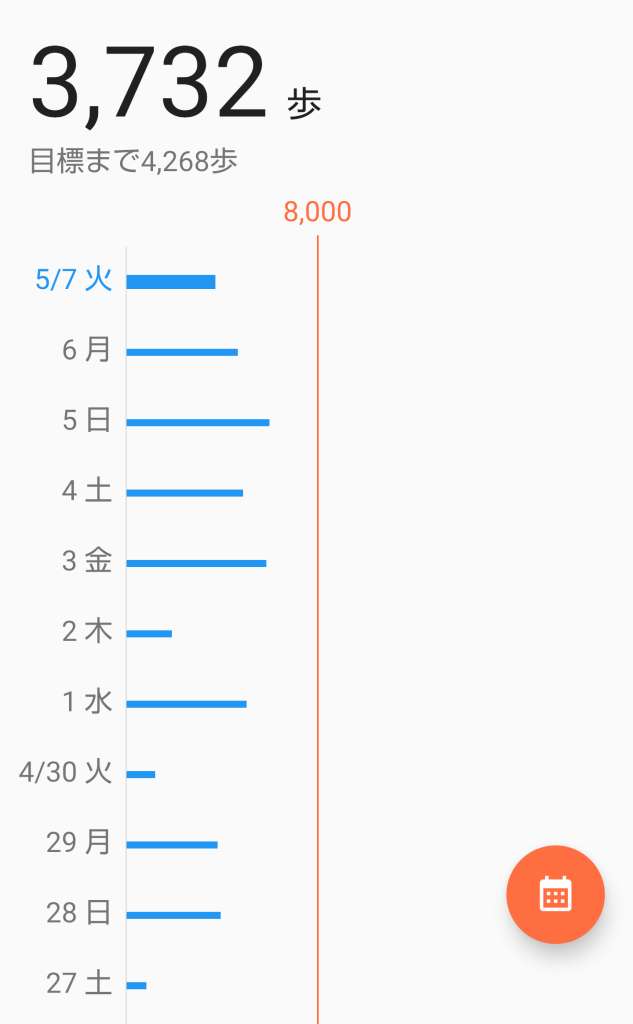
Task: Select the 4 土 day row
Action: [x=184, y=492]
